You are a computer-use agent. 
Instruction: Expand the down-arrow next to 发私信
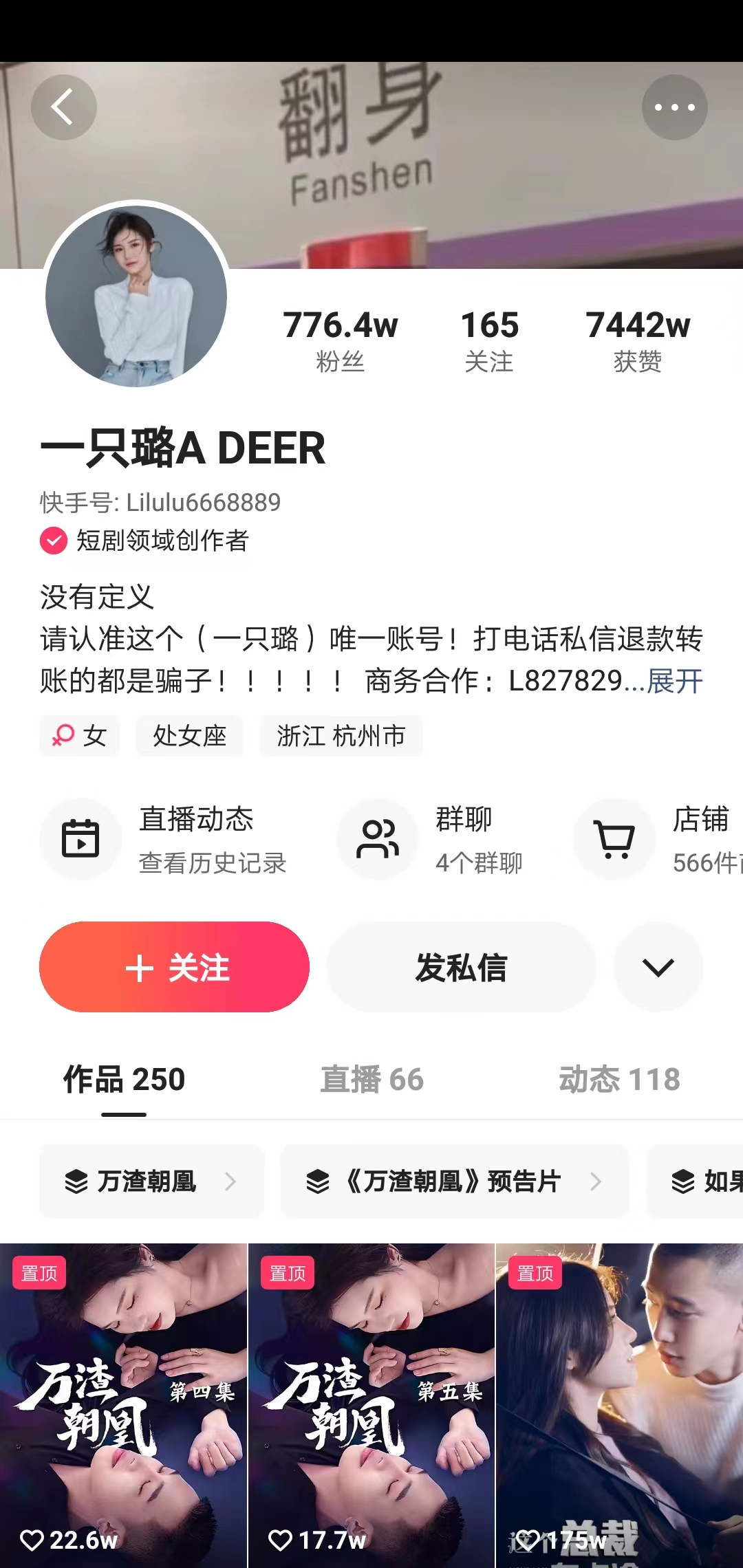[658, 967]
